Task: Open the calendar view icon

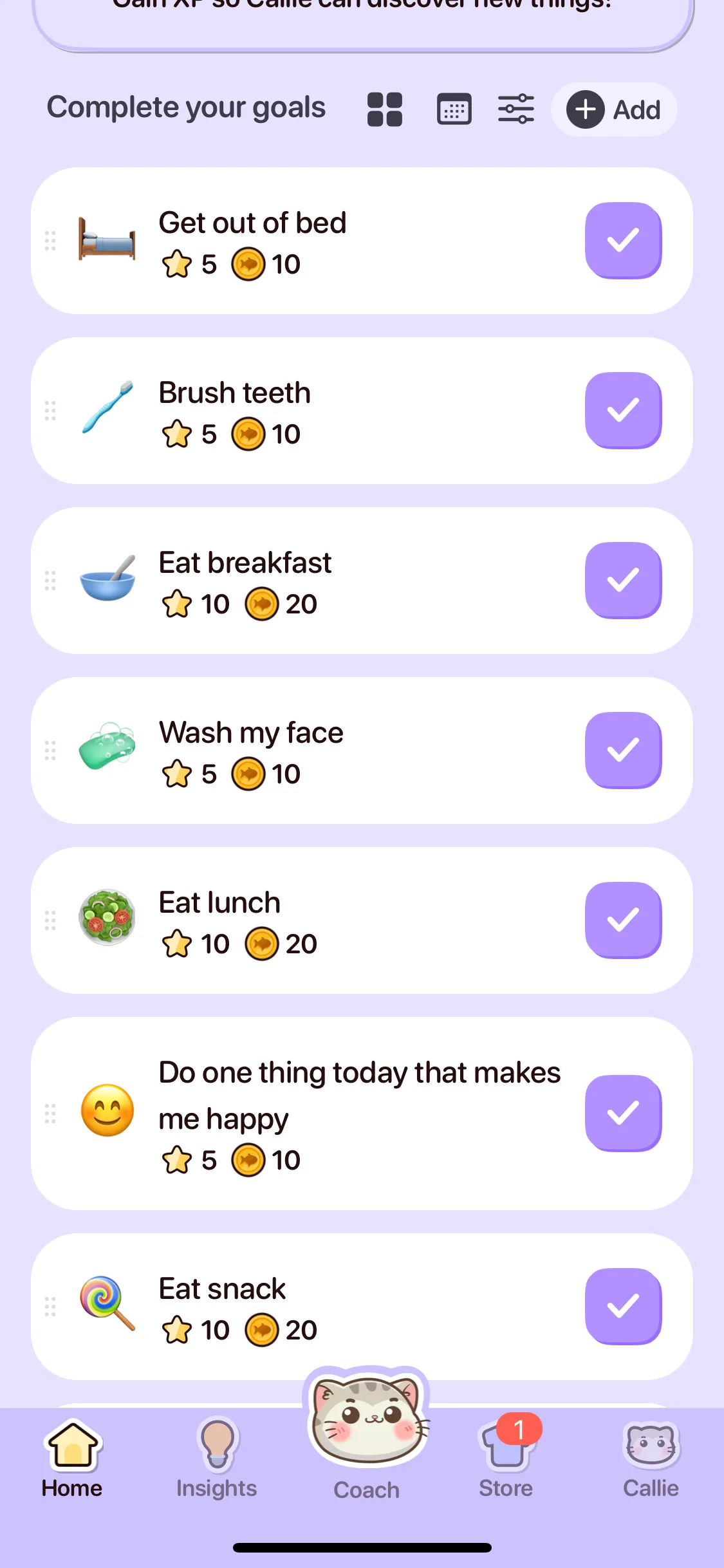Action: click(454, 109)
